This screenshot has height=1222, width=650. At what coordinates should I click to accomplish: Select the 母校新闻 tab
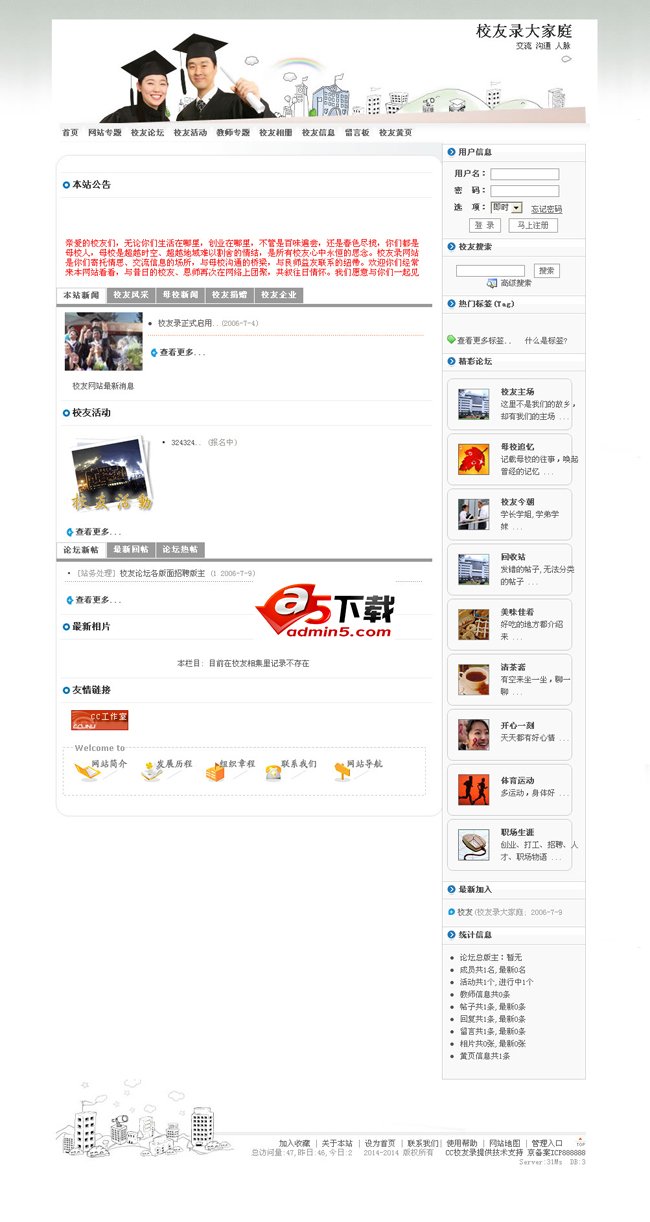(x=180, y=296)
